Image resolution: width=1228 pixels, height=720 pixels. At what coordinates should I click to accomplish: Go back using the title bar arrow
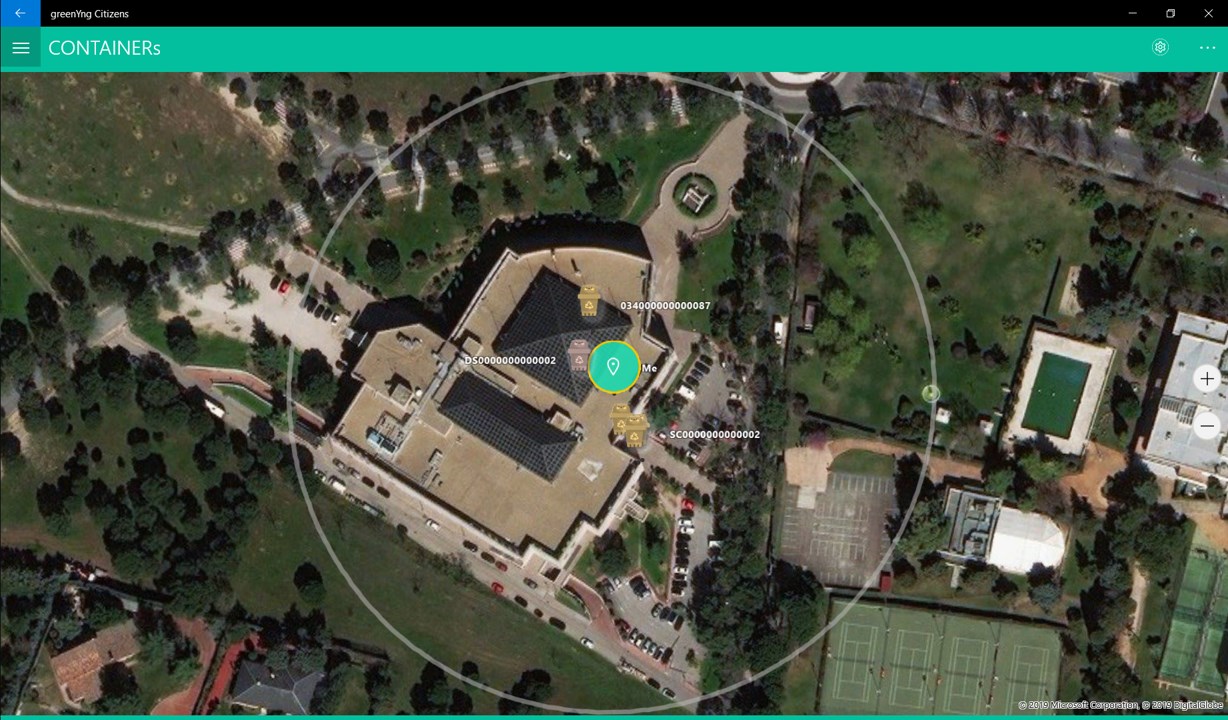20,13
